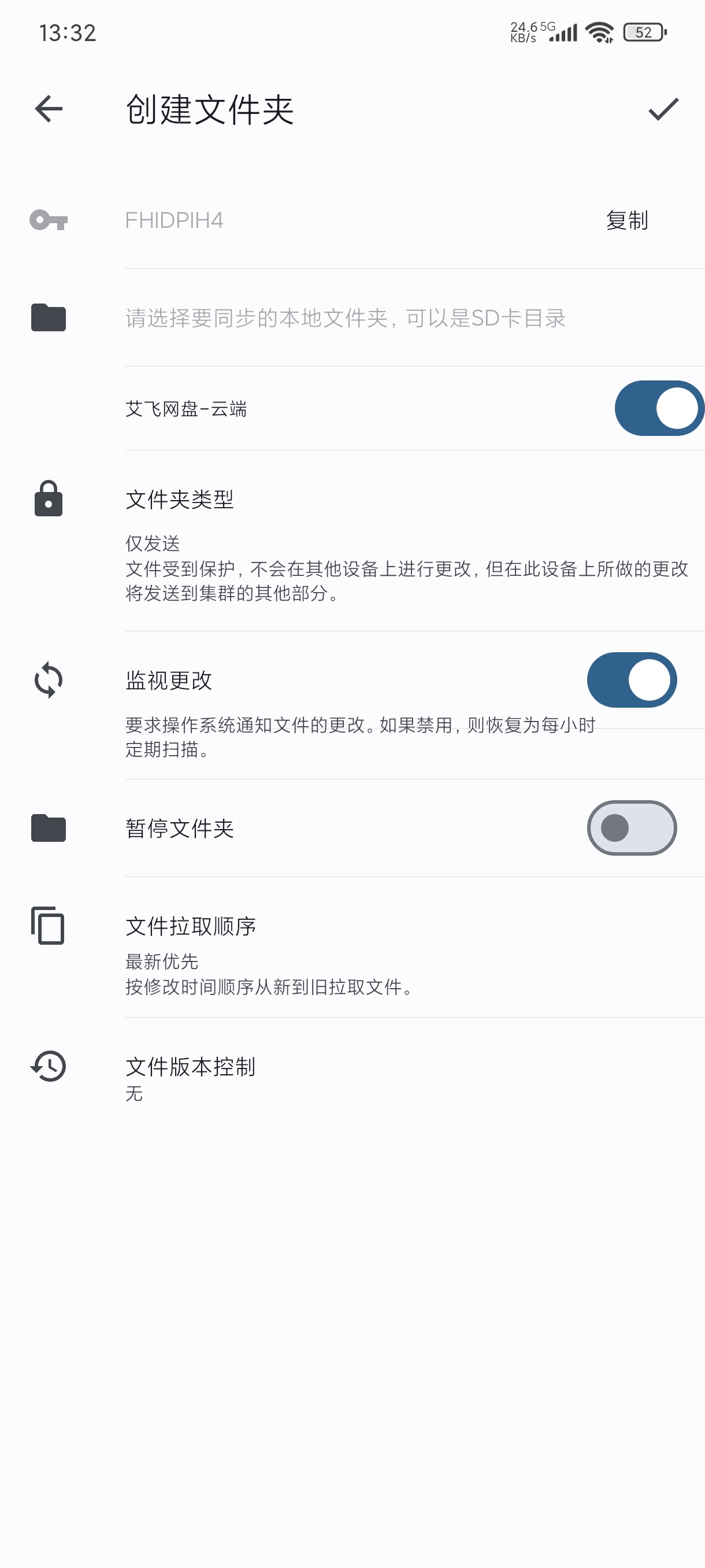This screenshot has height=1568, width=705.
Task: Open 文件夹类型 folder type options
Action: tap(353, 542)
